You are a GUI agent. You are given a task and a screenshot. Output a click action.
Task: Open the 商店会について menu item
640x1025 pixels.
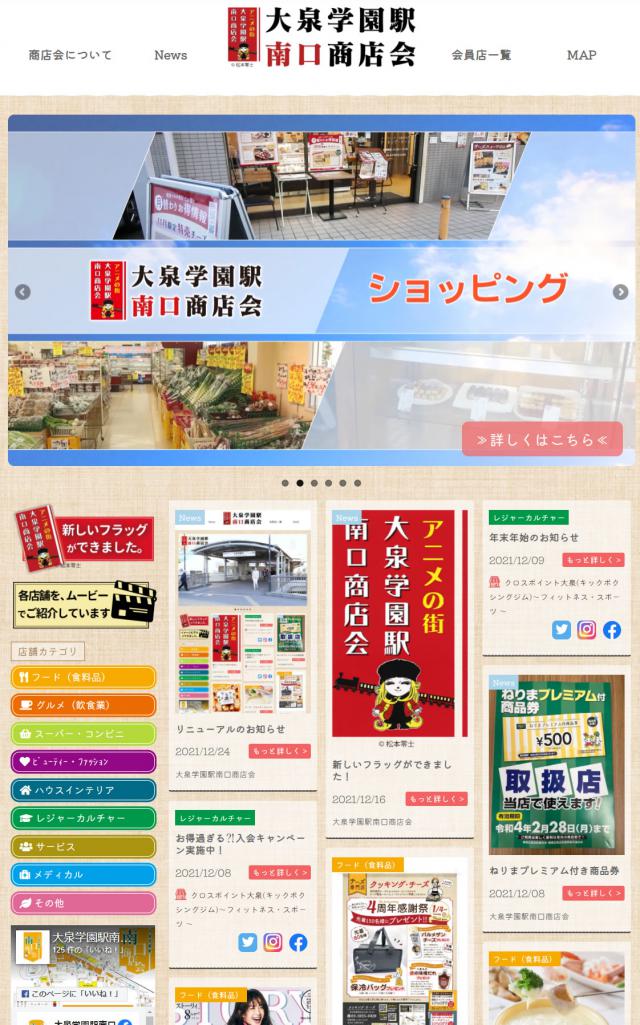[x=70, y=55]
